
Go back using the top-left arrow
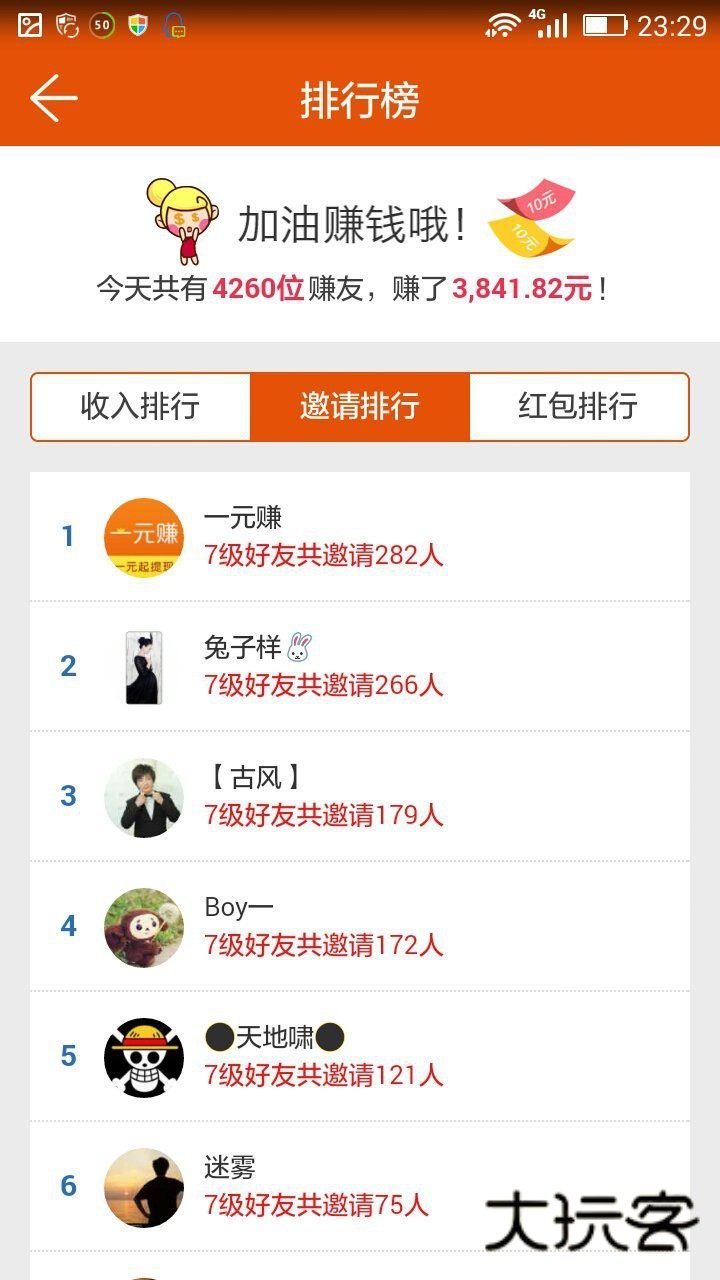click(x=54, y=99)
